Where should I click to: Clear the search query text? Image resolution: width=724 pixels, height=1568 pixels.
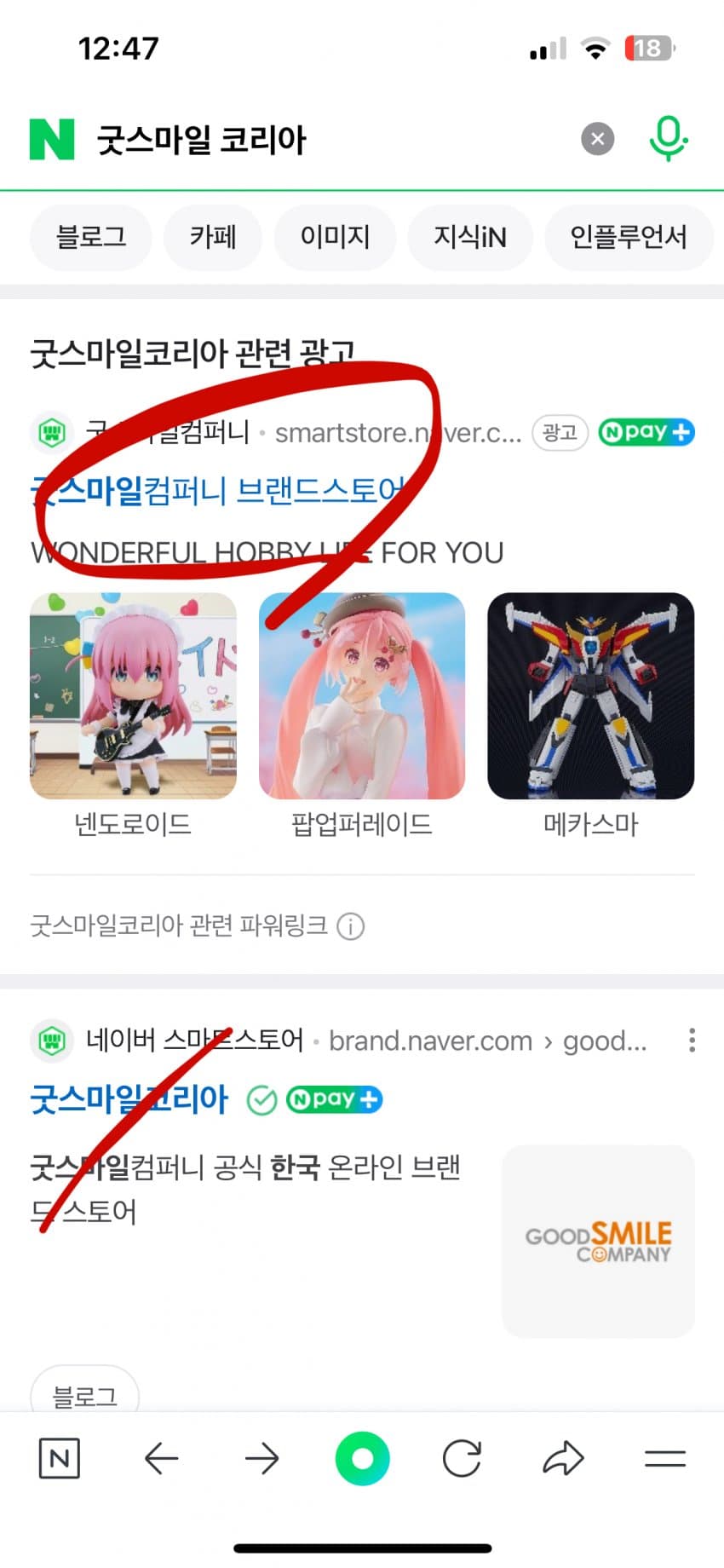597,139
